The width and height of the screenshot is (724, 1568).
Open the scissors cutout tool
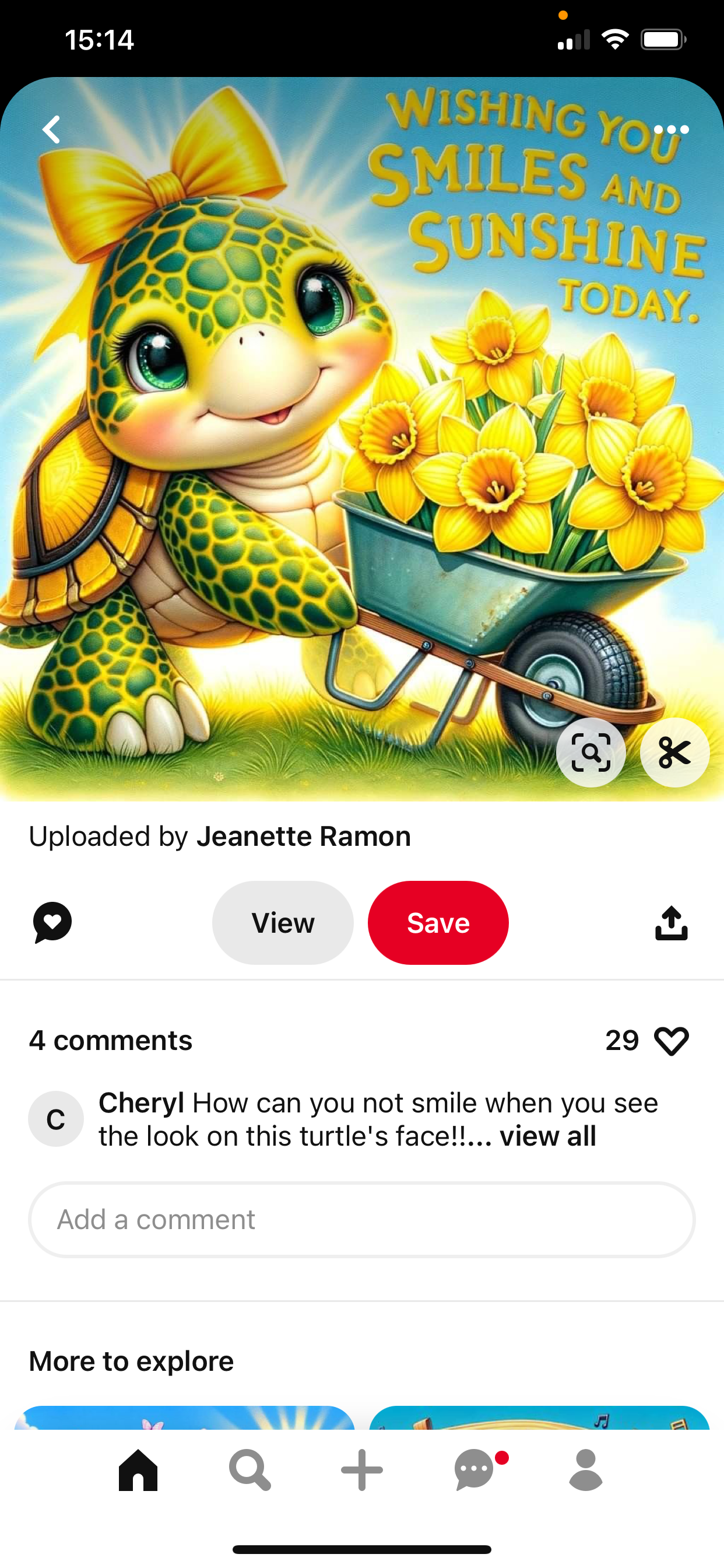coord(674,752)
